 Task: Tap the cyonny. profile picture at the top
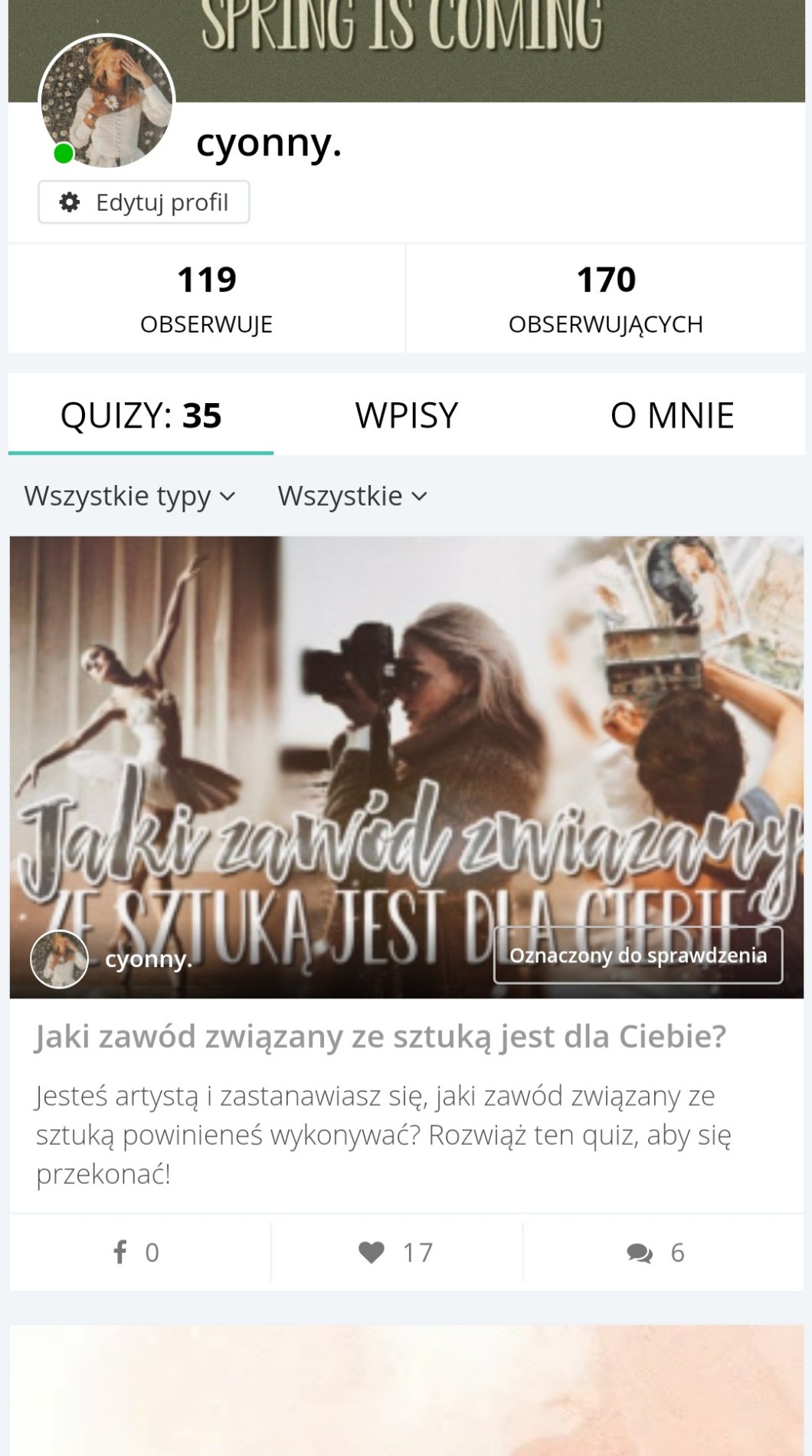click(106, 100)
